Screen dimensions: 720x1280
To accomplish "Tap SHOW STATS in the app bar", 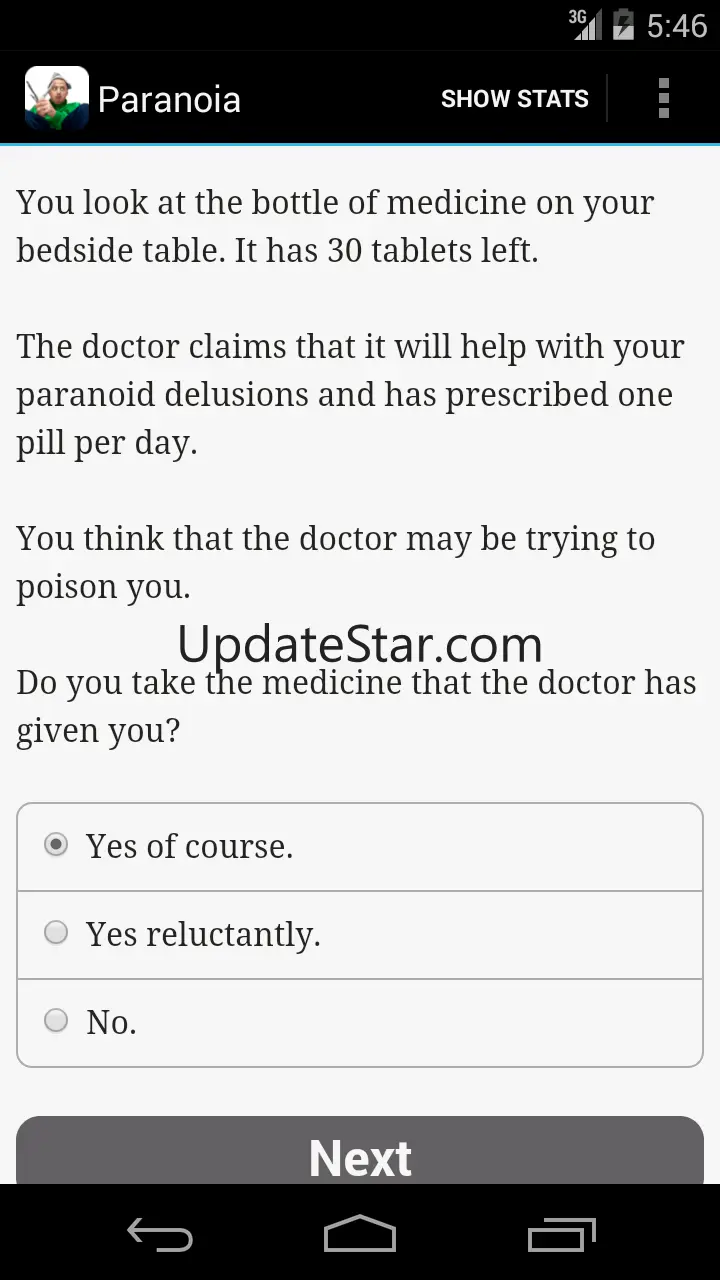I will pyautogui.click(x=514, y=99).
